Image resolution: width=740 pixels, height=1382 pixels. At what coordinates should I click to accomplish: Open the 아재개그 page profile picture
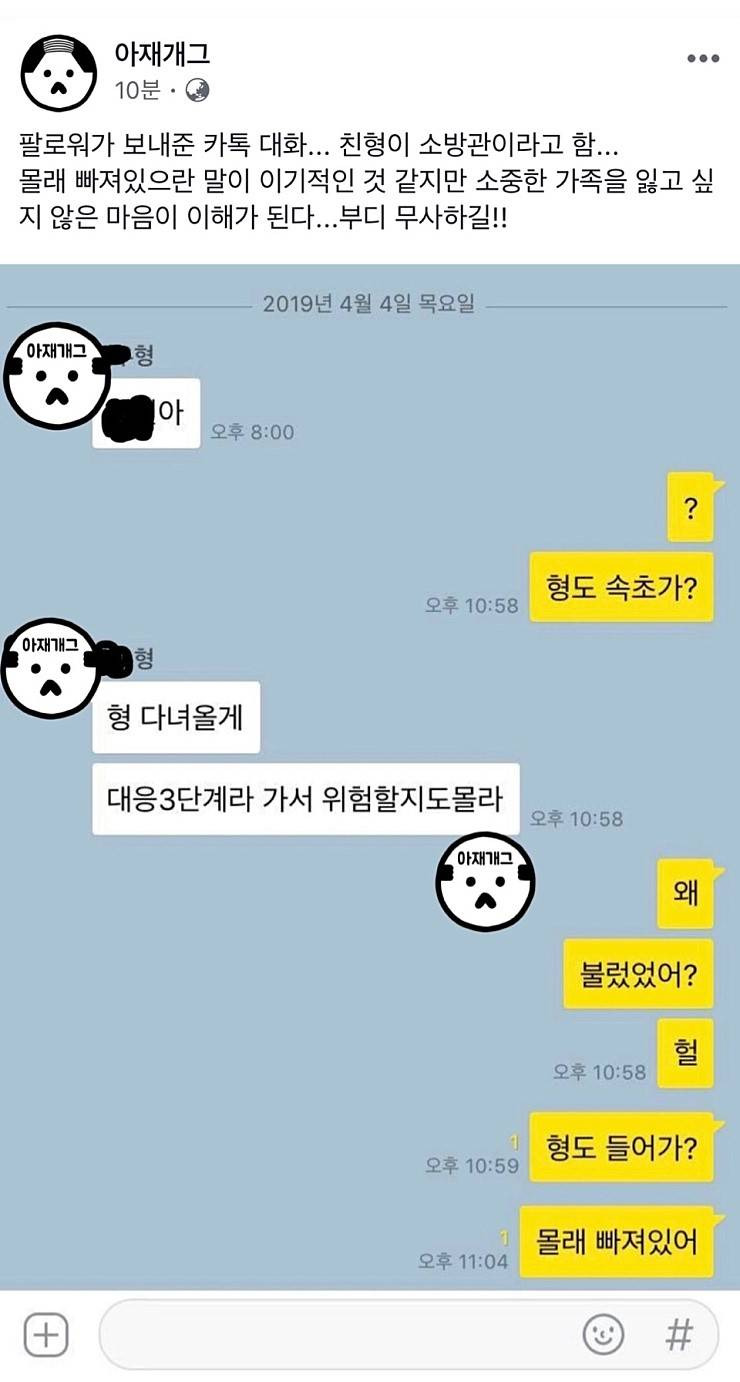click(58, 73)
